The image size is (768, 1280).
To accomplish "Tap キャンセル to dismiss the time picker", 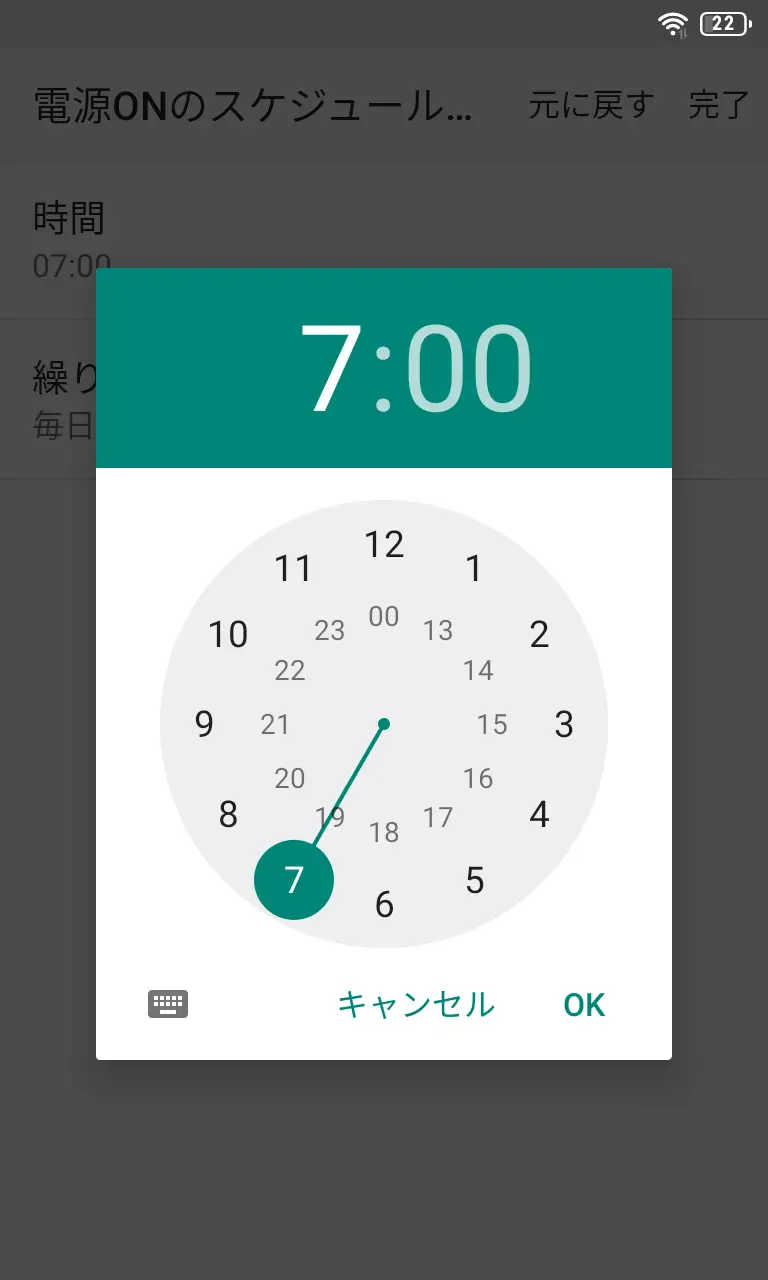I will [416, 1004].
